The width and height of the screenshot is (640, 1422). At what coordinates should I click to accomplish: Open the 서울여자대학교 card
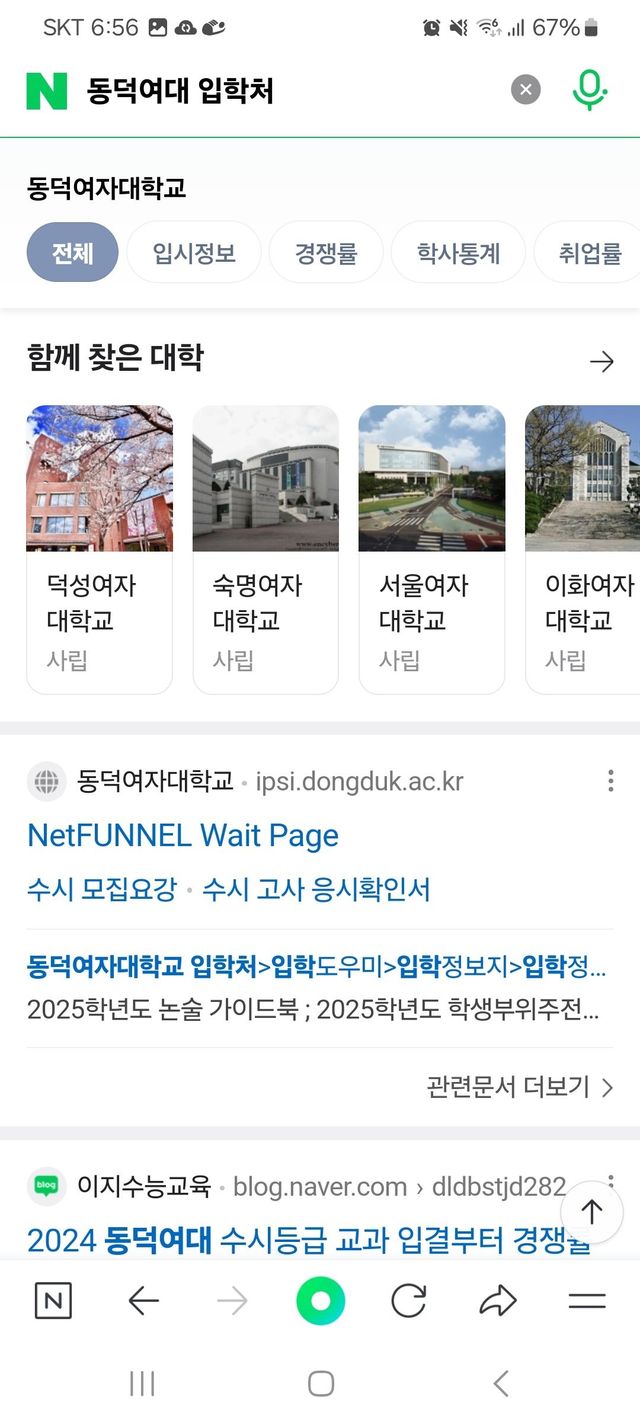tap(431, 548)
